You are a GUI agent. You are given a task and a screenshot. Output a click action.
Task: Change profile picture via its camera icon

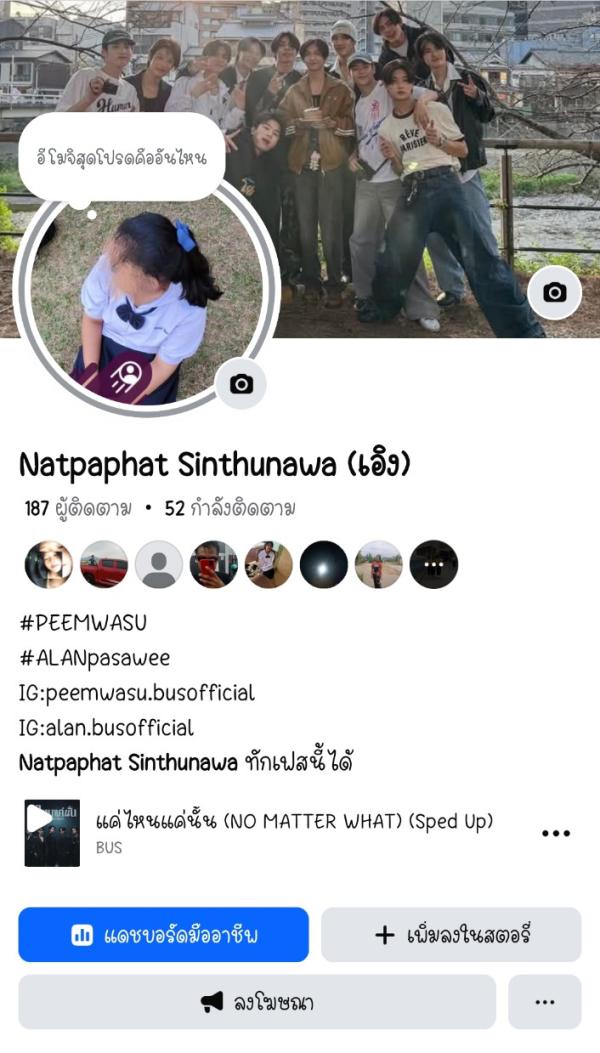[241, 384]
